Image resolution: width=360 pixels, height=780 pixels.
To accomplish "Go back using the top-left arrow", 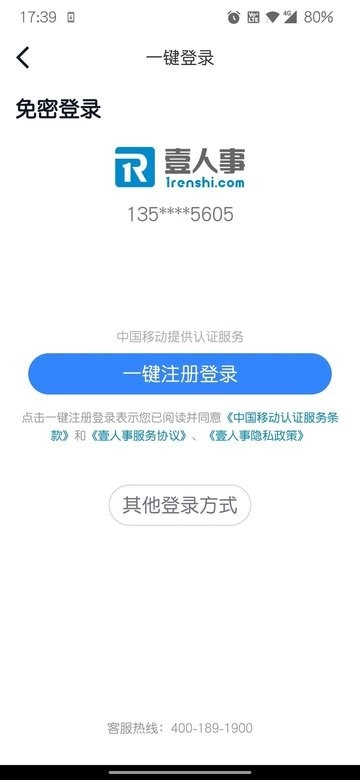I will pyautogui.click(x=23, y=58).
